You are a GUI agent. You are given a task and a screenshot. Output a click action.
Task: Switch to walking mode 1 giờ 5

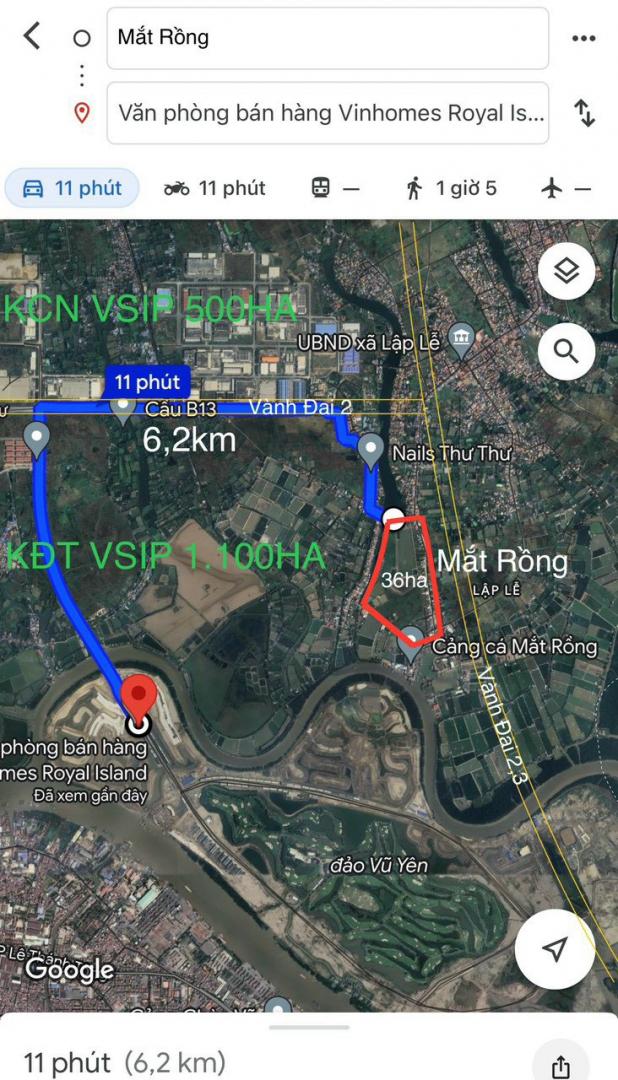point(451,188)
